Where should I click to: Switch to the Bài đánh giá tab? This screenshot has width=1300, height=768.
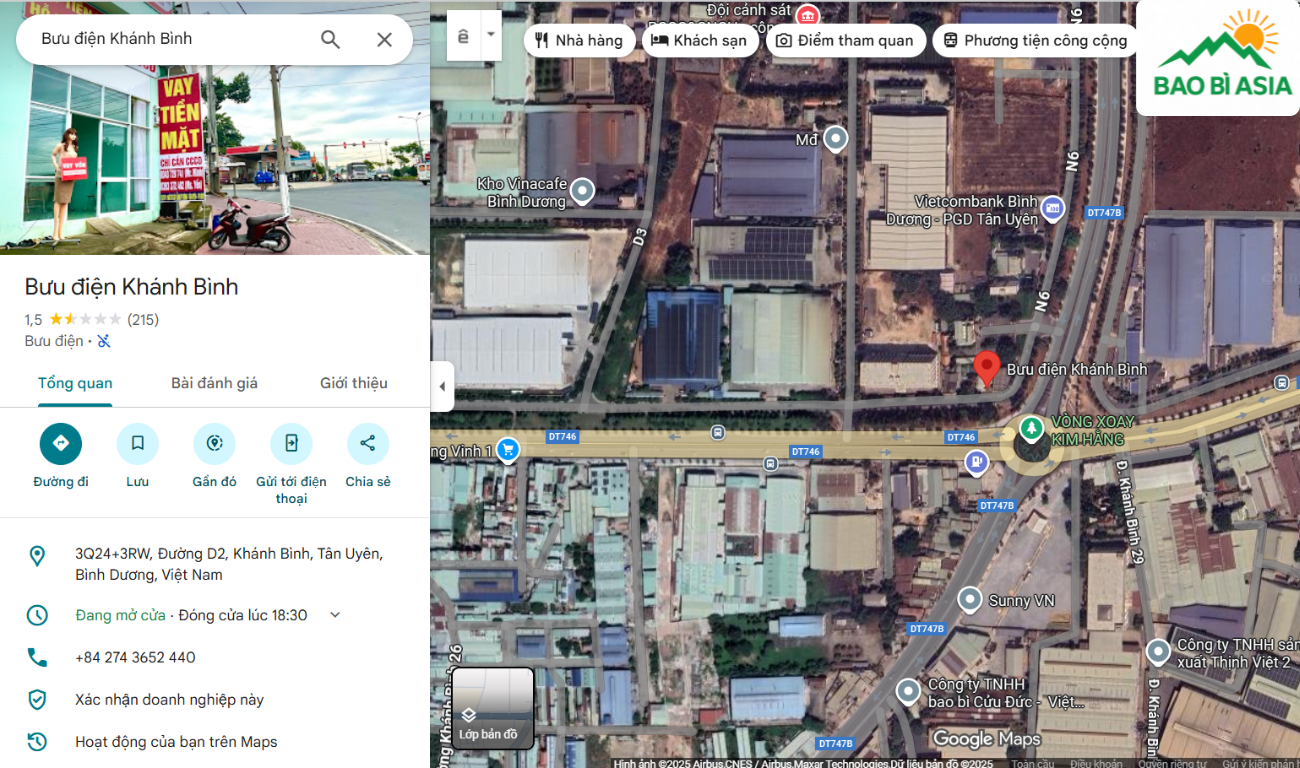point(214,383)
